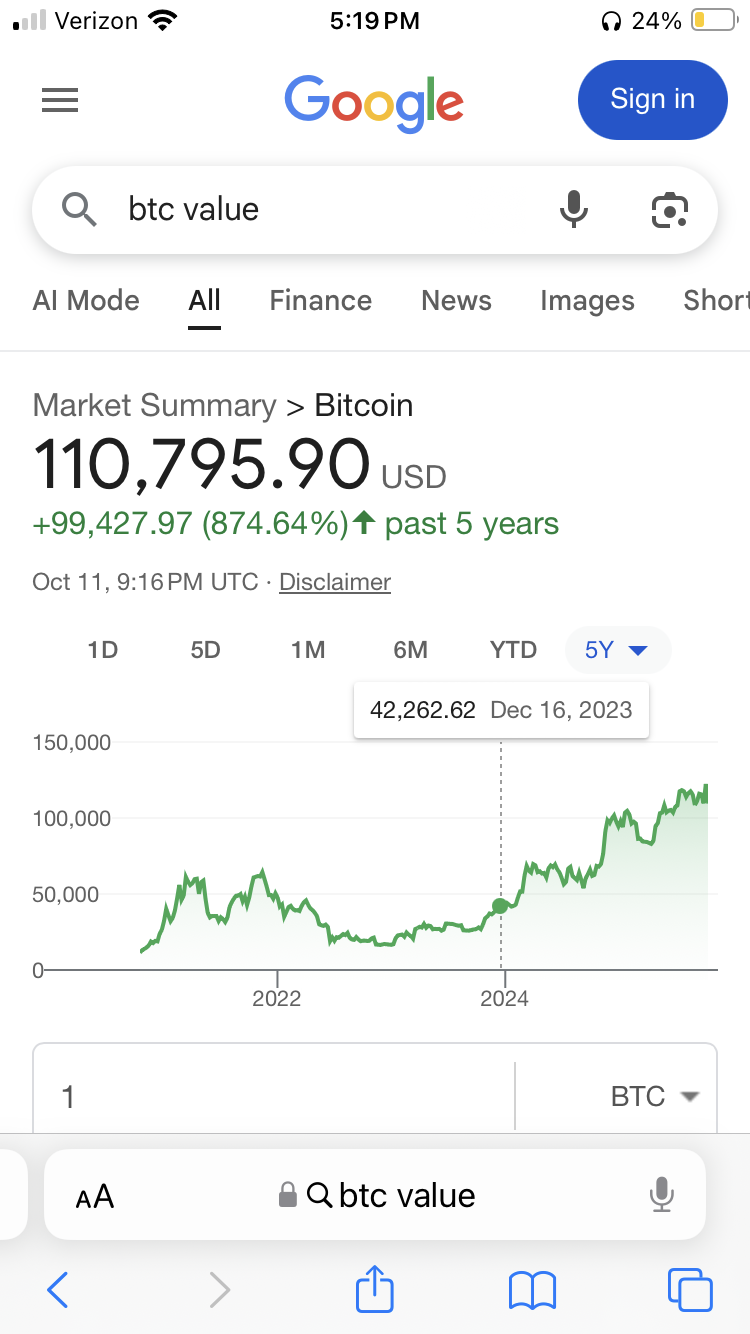Expand the 5Y range dropdown
Image resolution: width=750 pixels, height=1334 pixels.
point(617,650)
